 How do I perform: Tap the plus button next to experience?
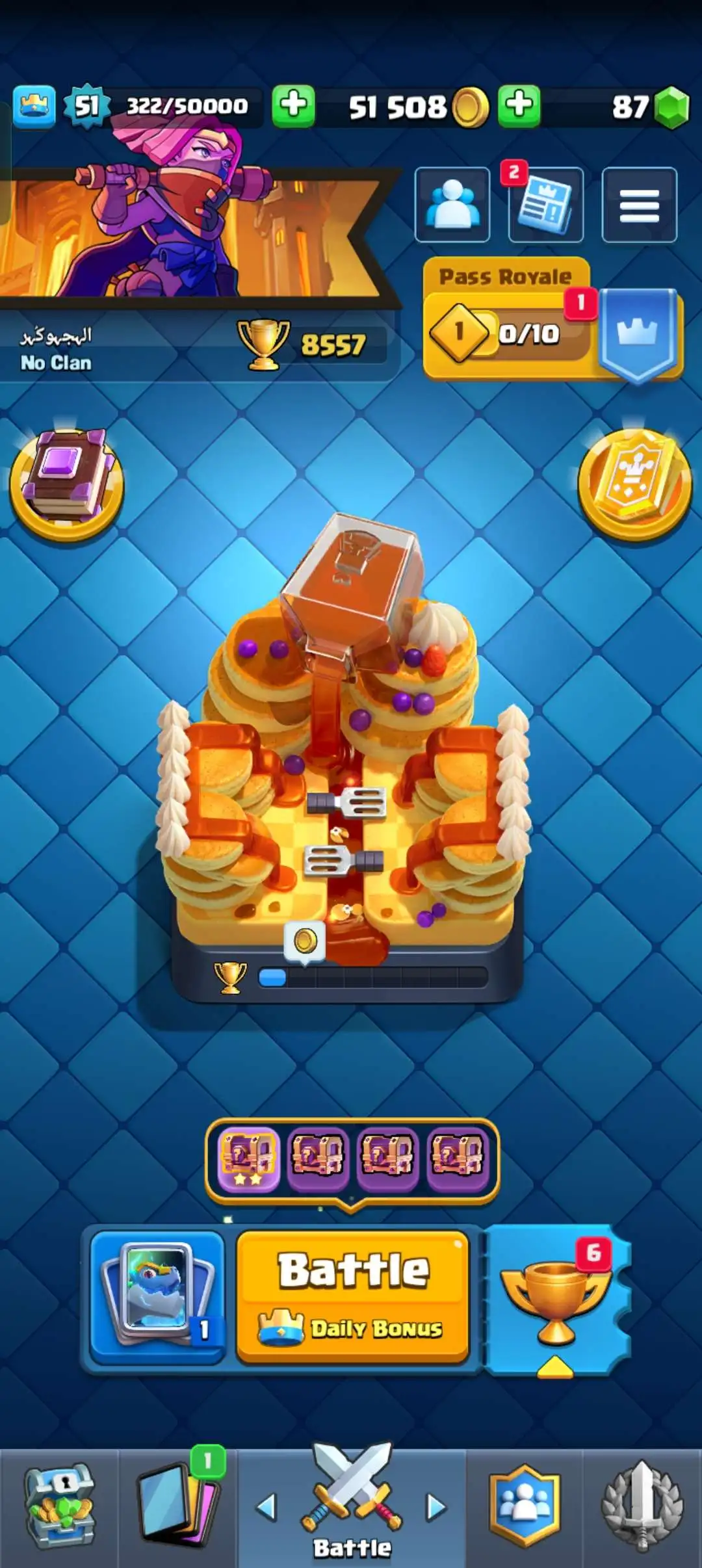coord(293,106)
